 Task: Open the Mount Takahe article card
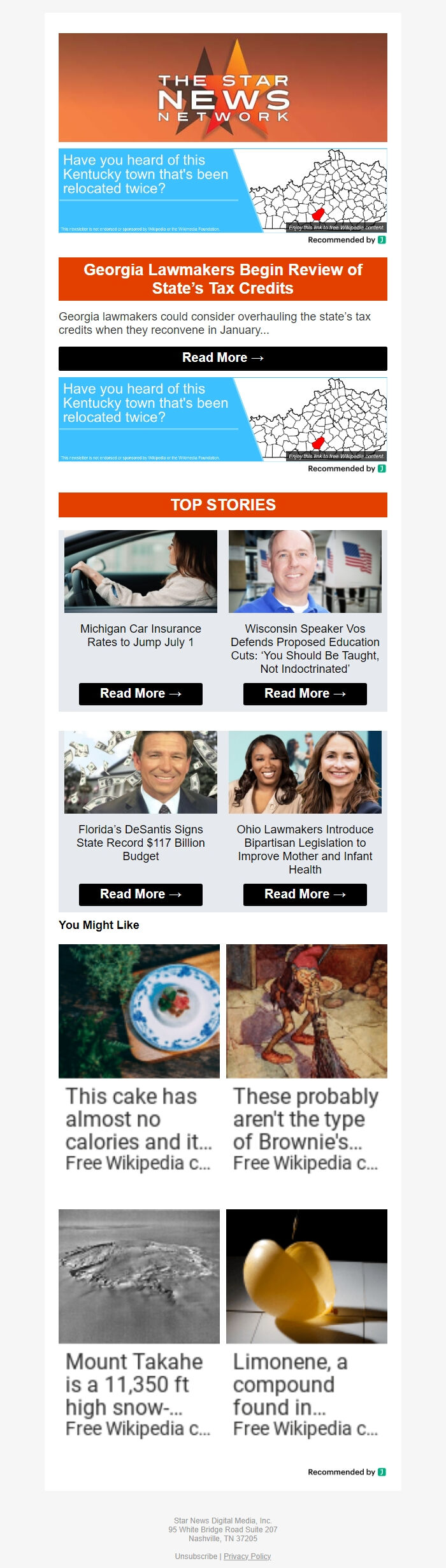tap(139, 1323)
